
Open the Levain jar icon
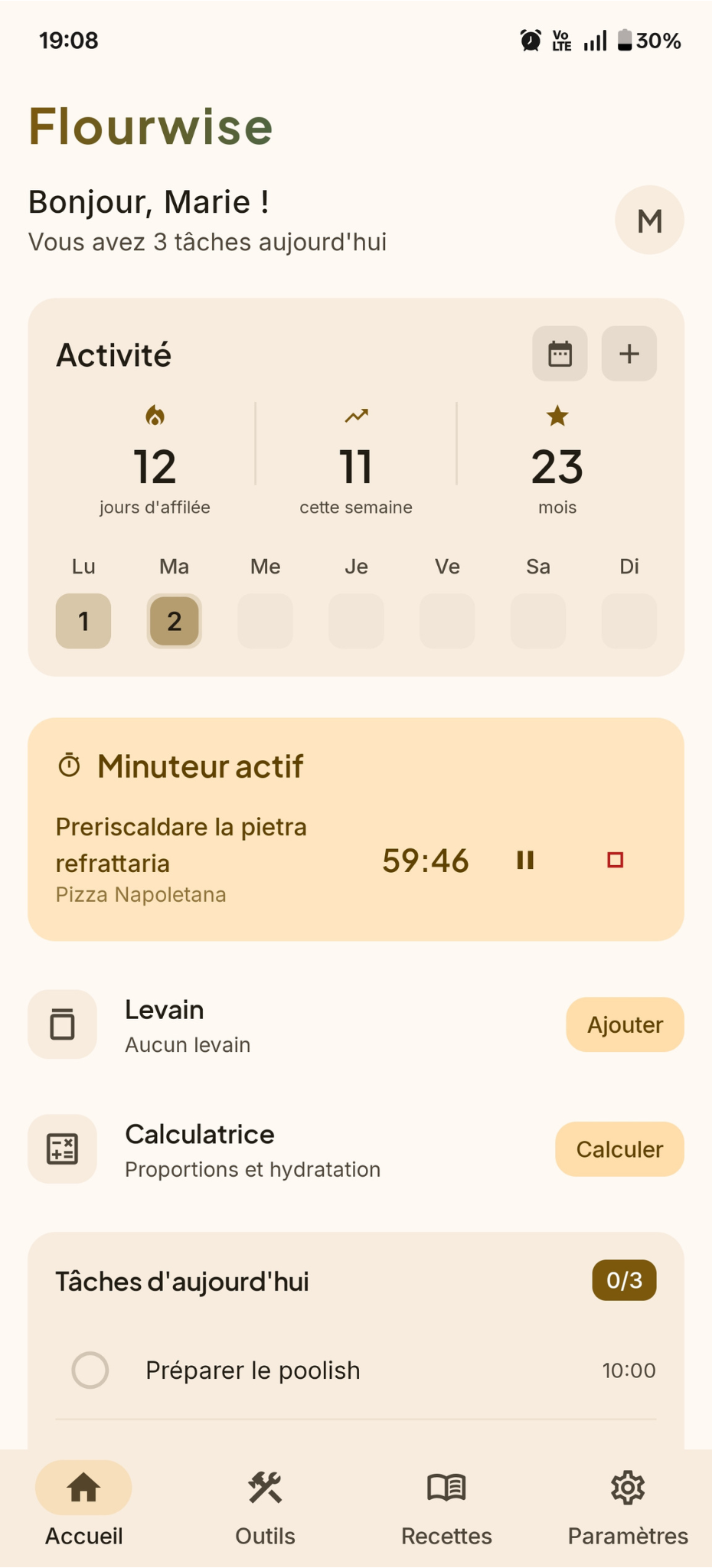(x=62, y=1024)
